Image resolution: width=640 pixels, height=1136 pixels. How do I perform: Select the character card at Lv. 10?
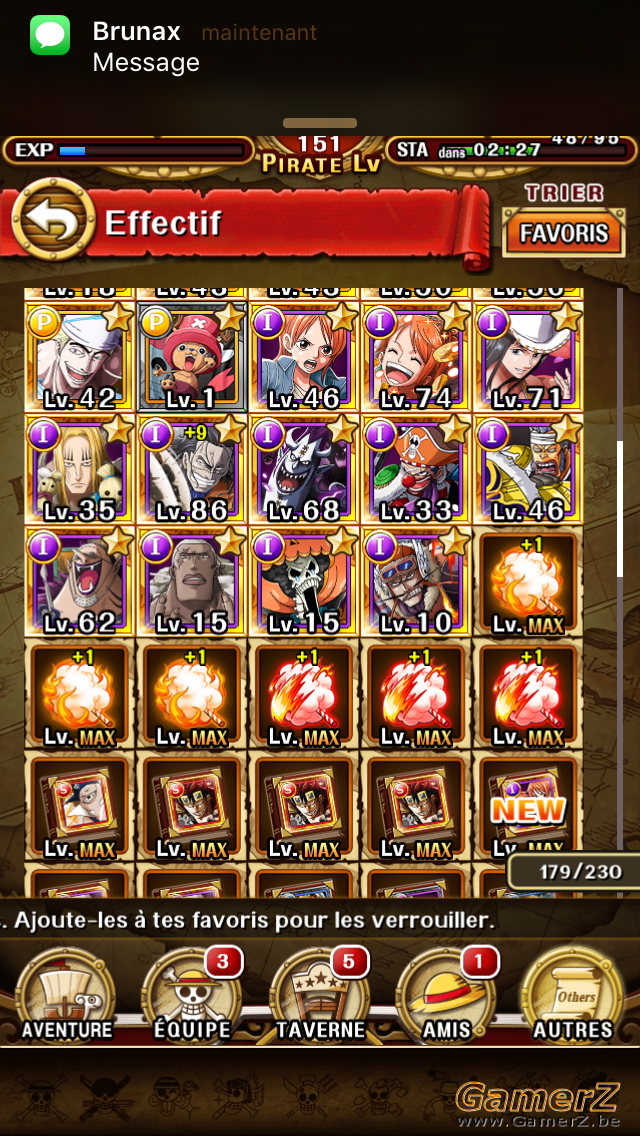point(416,582)
